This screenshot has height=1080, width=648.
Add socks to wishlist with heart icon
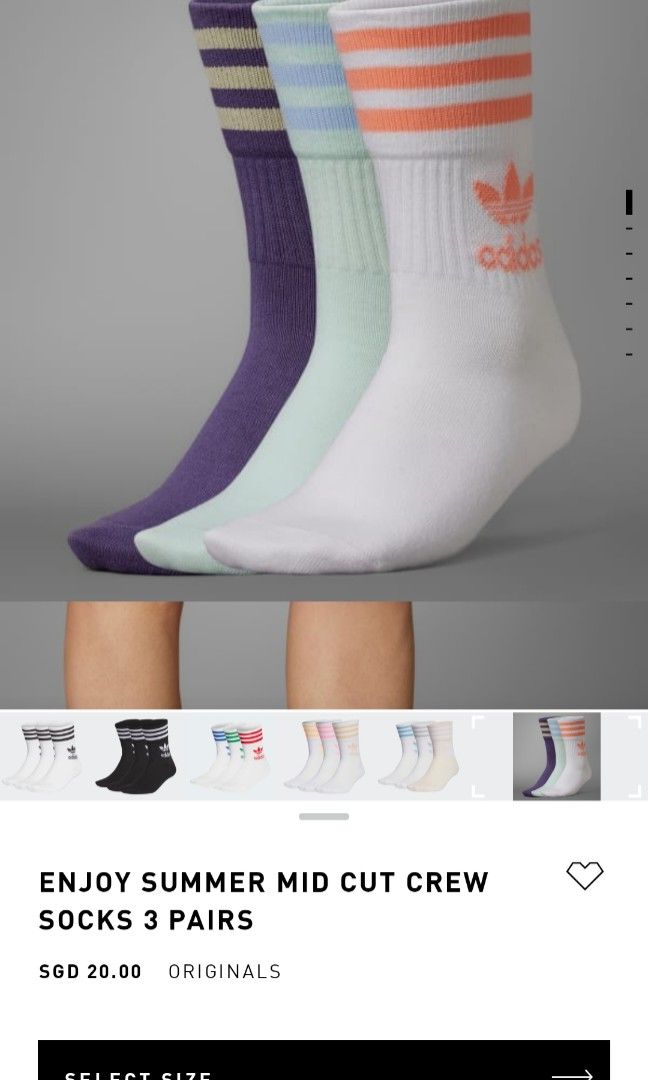(584, 876)
